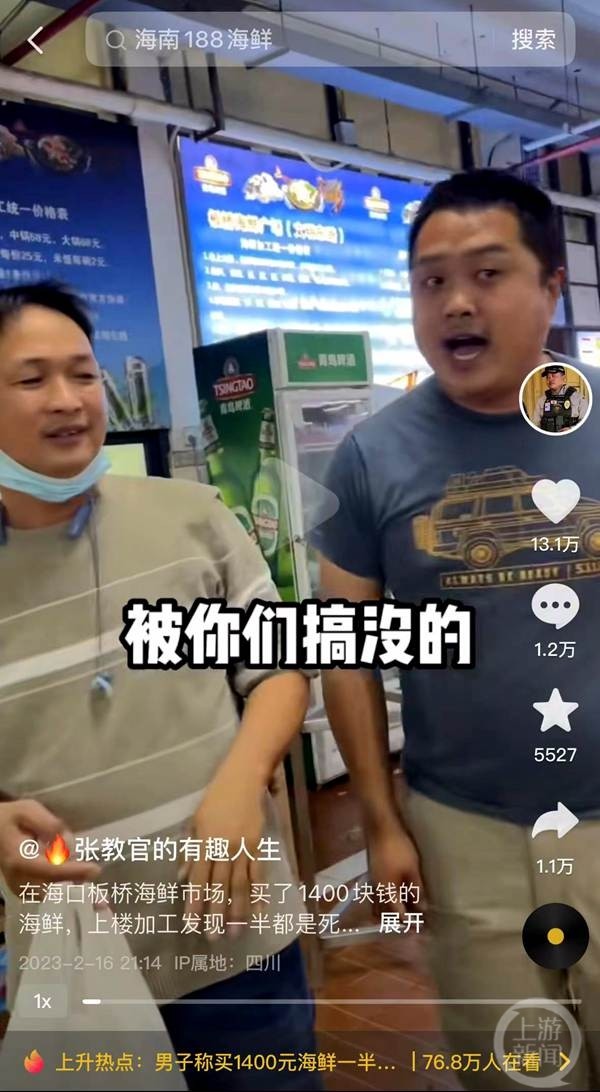
Task: Like this video with the heart icon
Action: pos(555,502)
